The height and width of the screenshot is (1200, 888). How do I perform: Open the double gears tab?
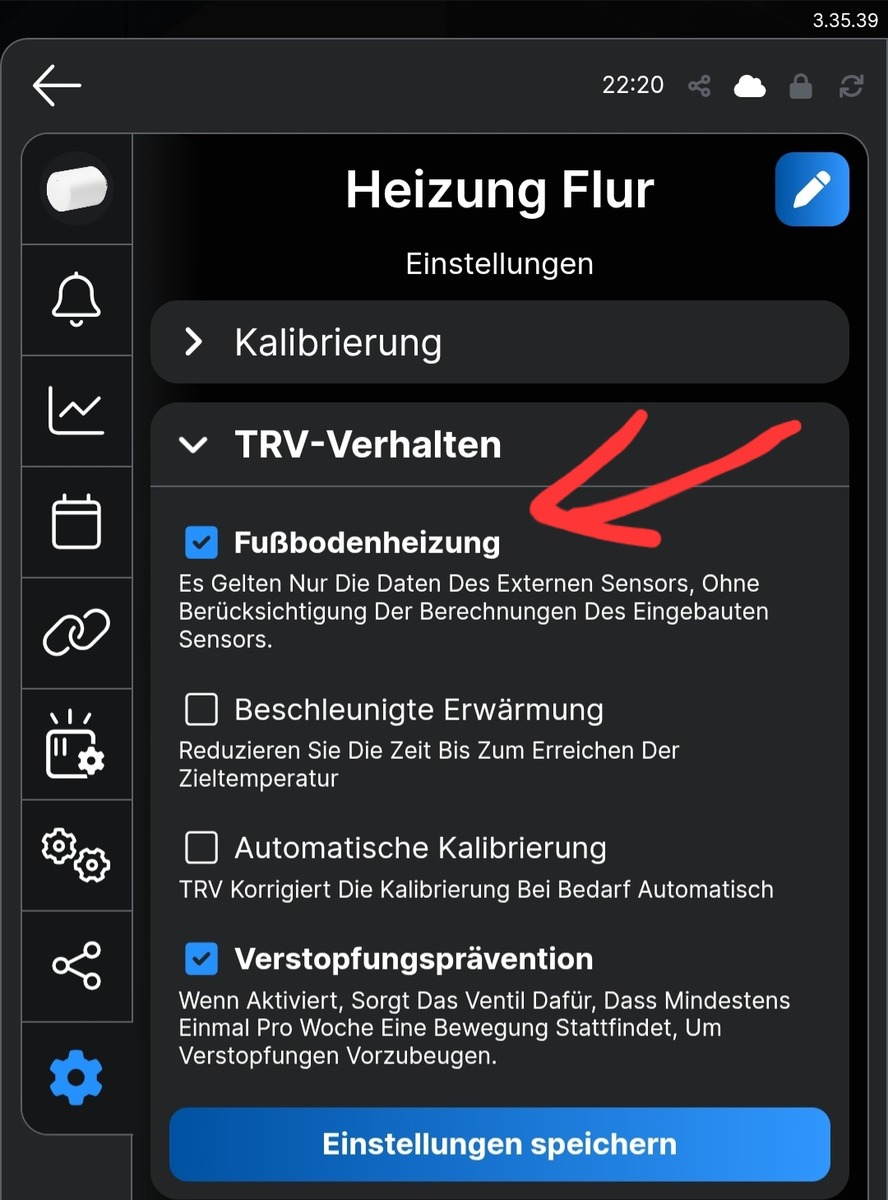tap(77, 855)
